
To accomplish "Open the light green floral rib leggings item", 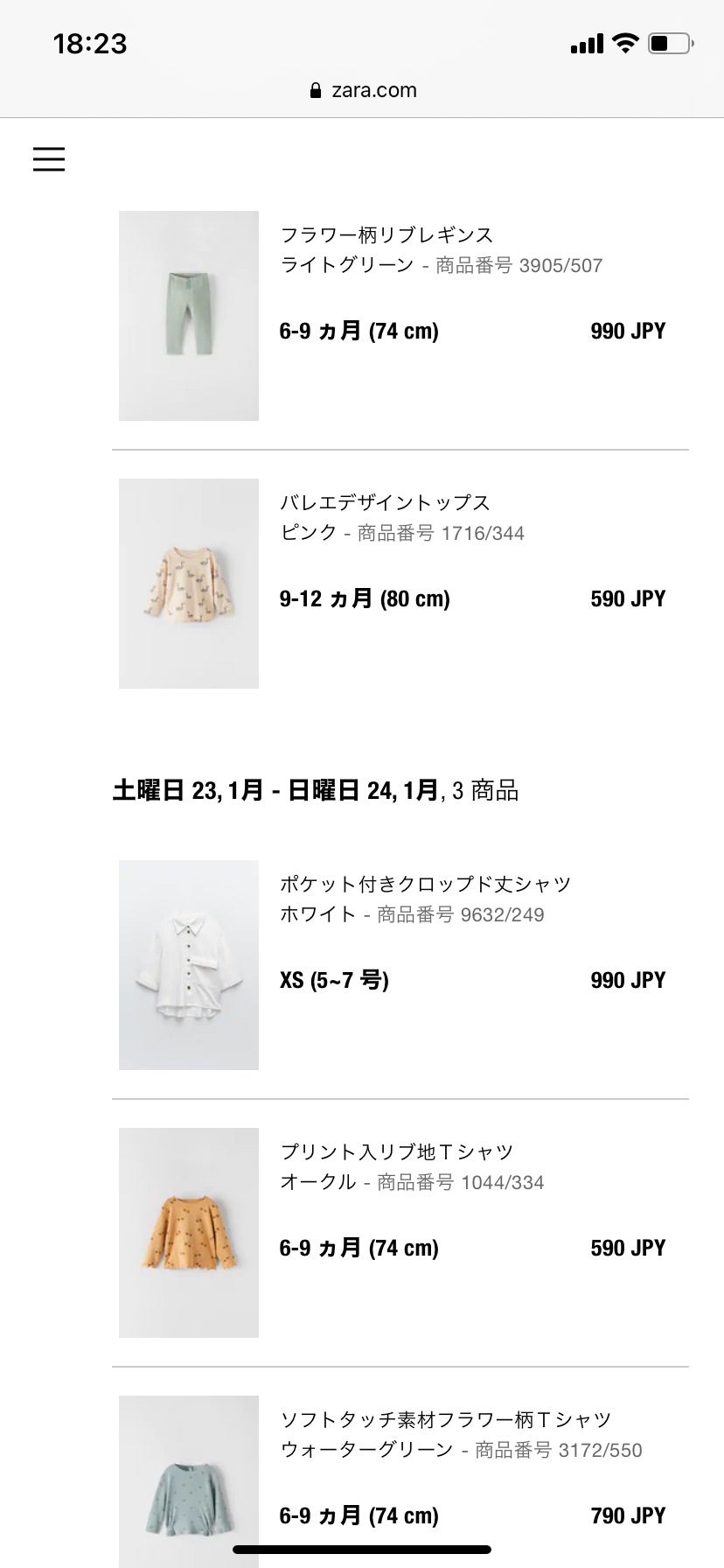I will tap(189, 315).
